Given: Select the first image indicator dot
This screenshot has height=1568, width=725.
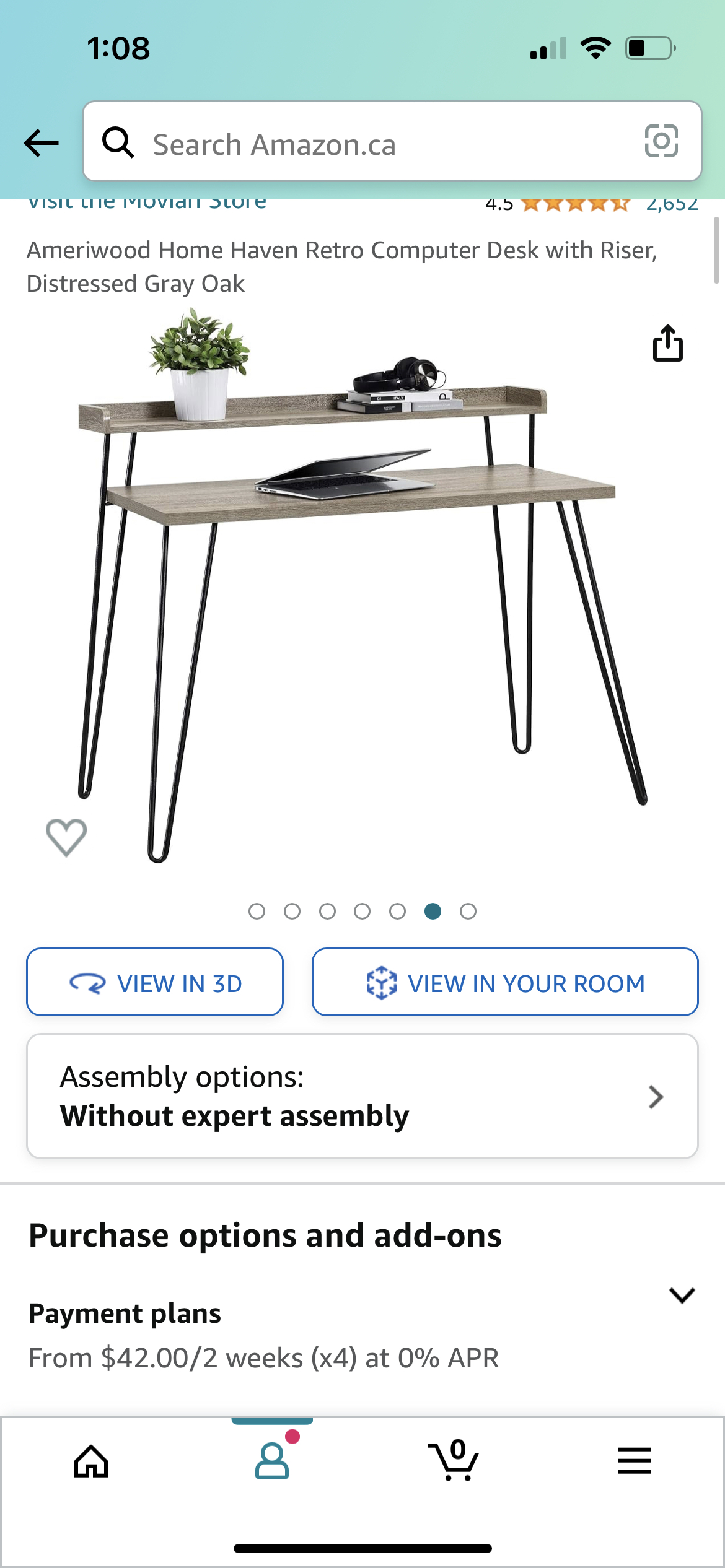Looking at the screenshot, I should tap(257, 912).
